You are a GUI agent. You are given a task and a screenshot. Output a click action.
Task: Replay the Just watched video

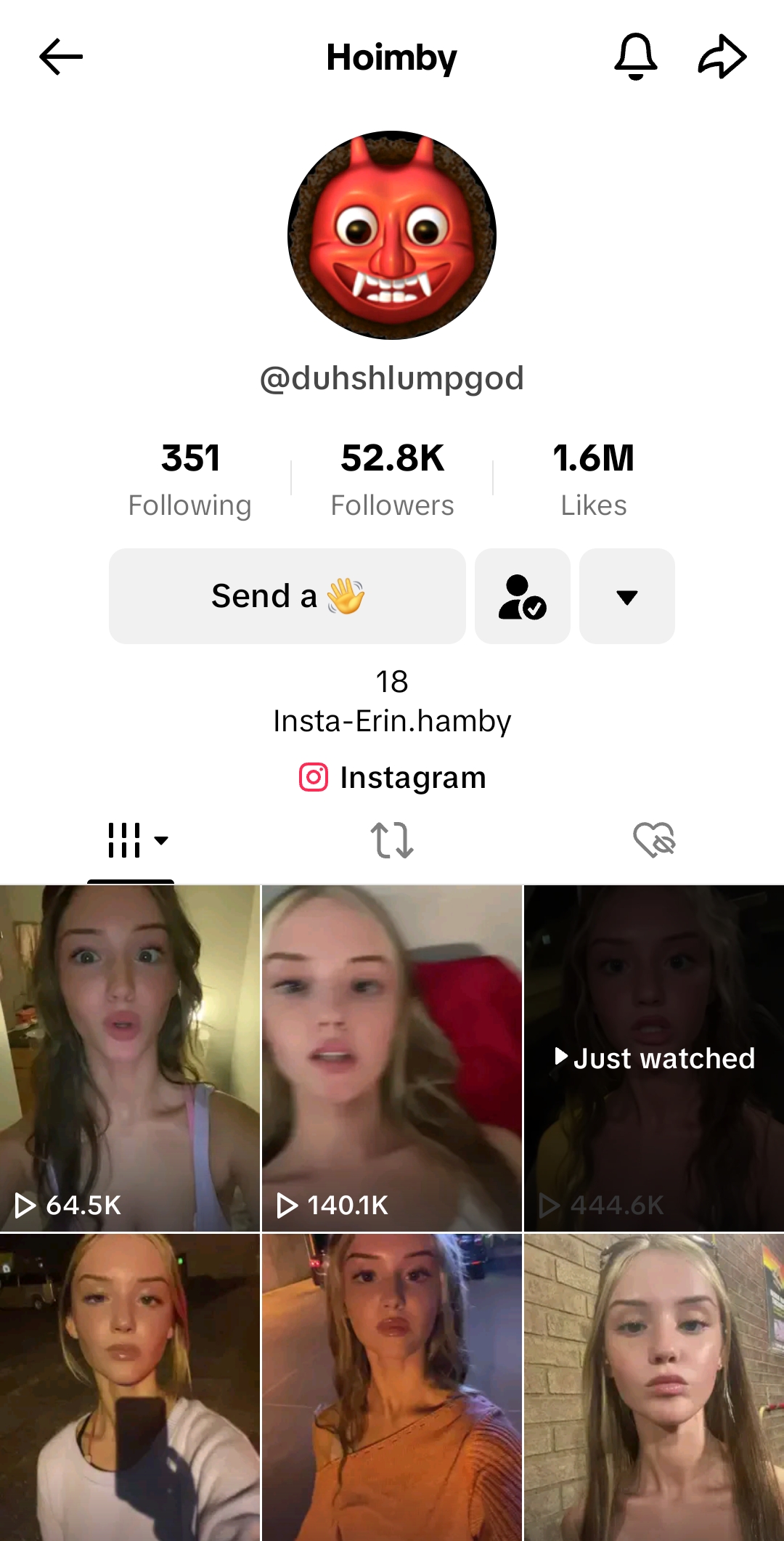click(x=654, y=1058)
